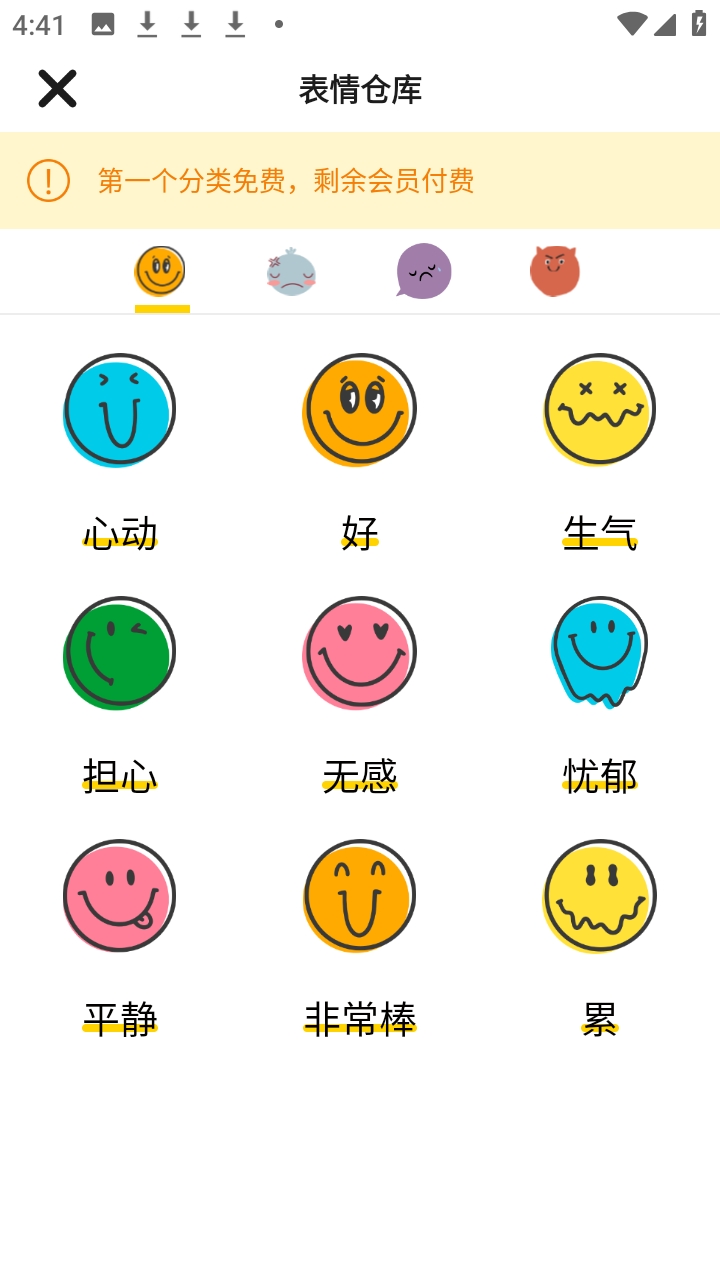Close the 表情仓库 screen
Image resolution: width=720 pixels, height=1280 pixels.
tap(57, 89)
